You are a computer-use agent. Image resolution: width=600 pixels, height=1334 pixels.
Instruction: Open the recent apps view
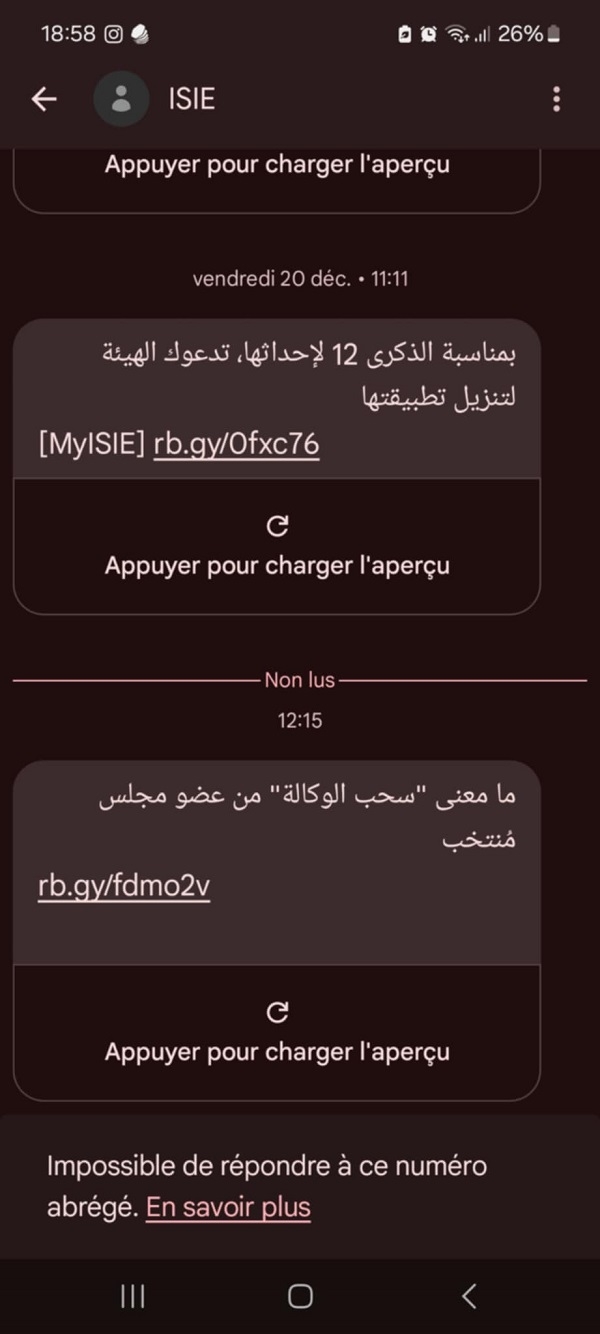click(133, 1296)
